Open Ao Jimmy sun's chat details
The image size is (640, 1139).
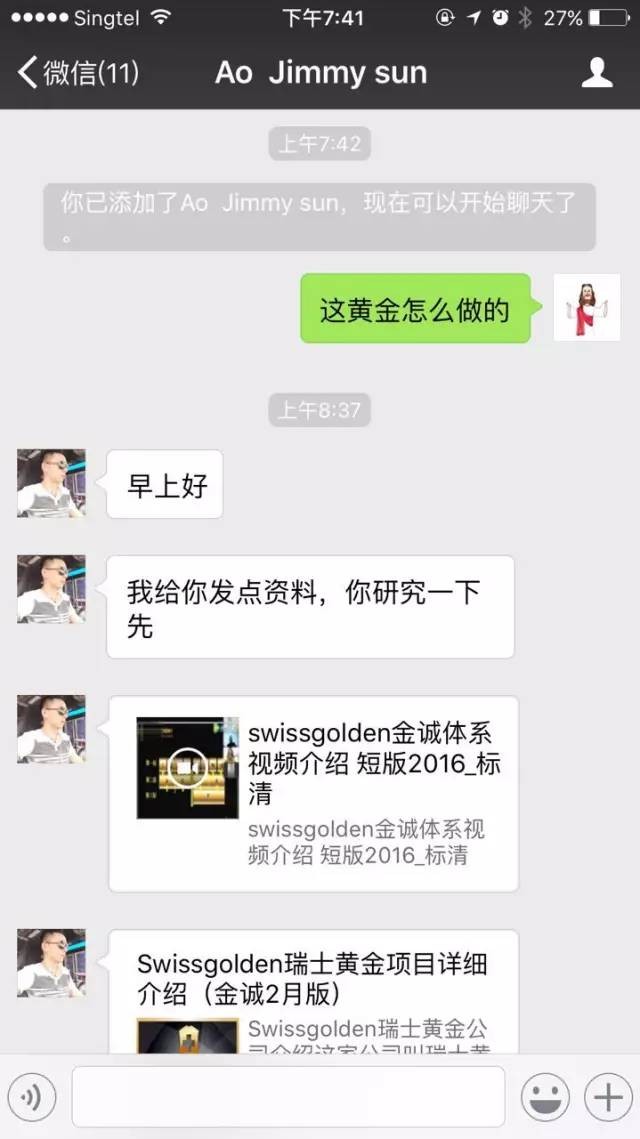click(597, 73)
